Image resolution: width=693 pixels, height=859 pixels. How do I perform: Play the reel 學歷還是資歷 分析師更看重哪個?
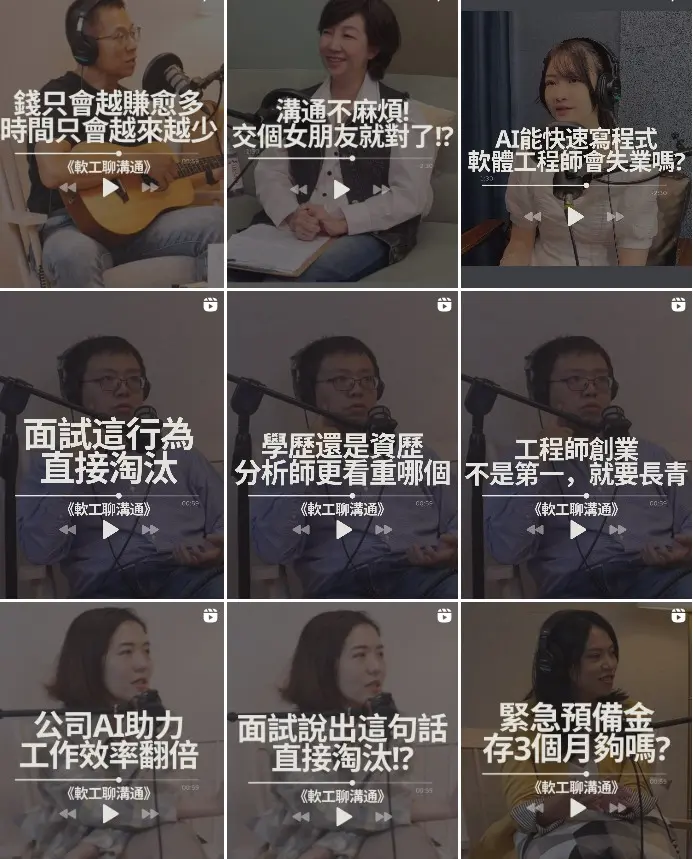(x=343, y=445)
